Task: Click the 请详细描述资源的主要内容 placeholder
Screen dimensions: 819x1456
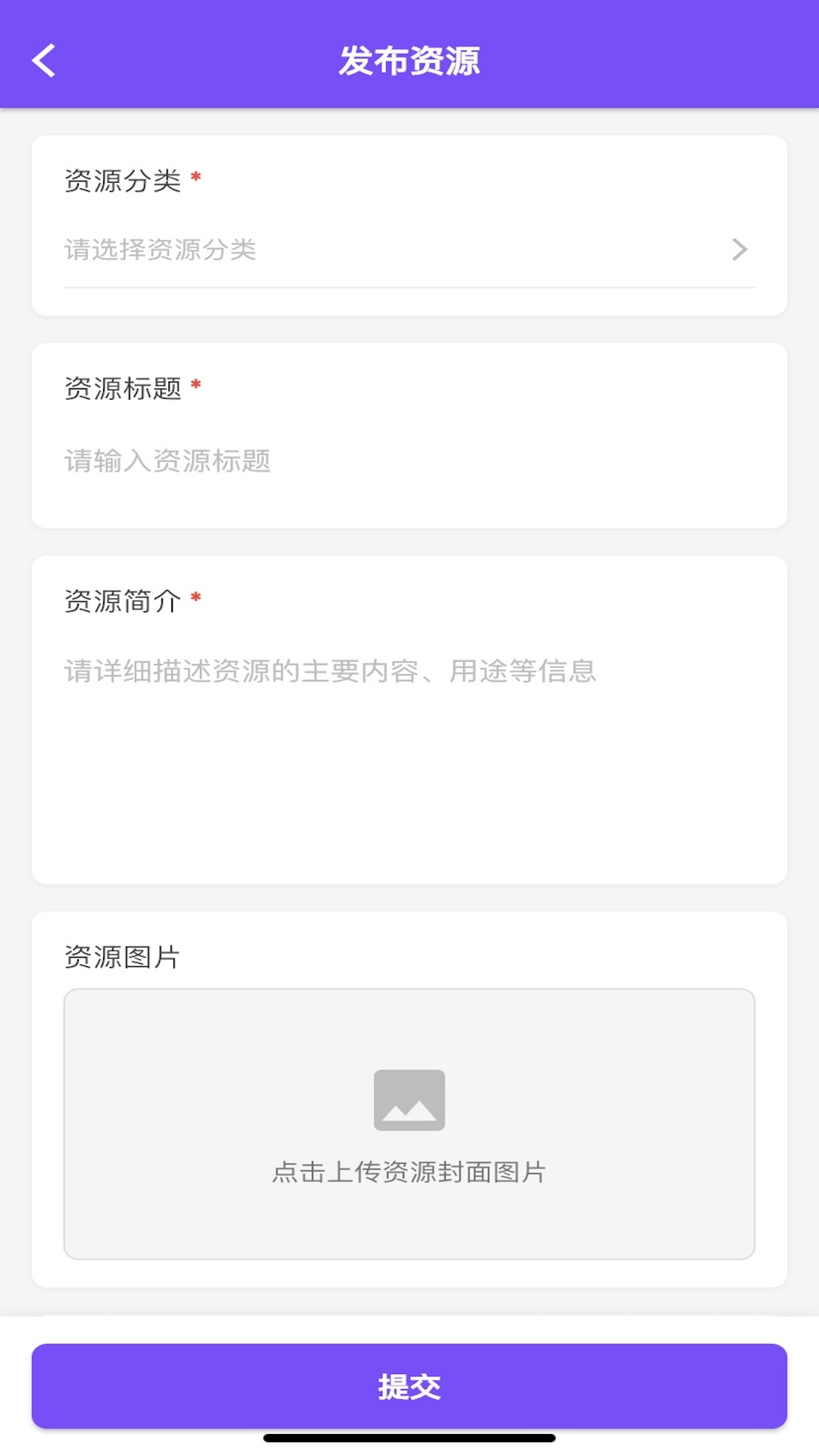Action: pos(330,671)
